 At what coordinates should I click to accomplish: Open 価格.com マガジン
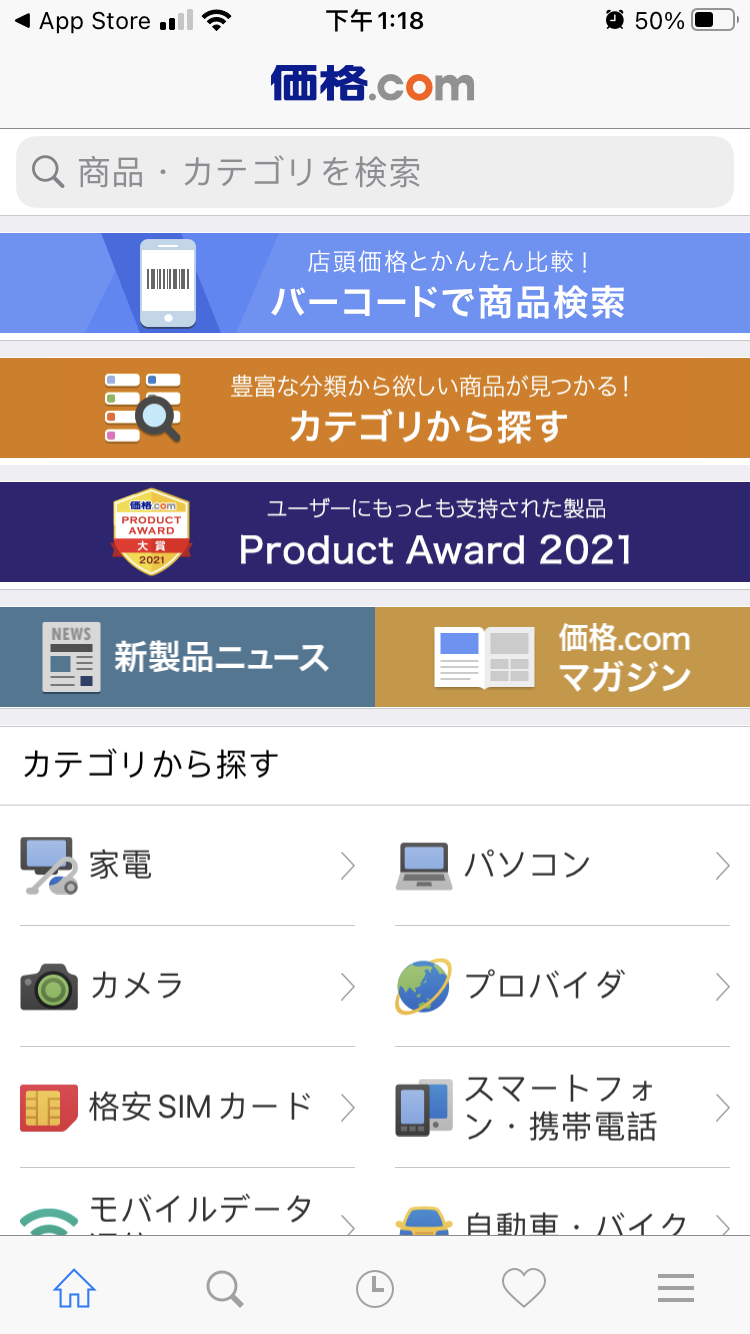tap(563, 657)
